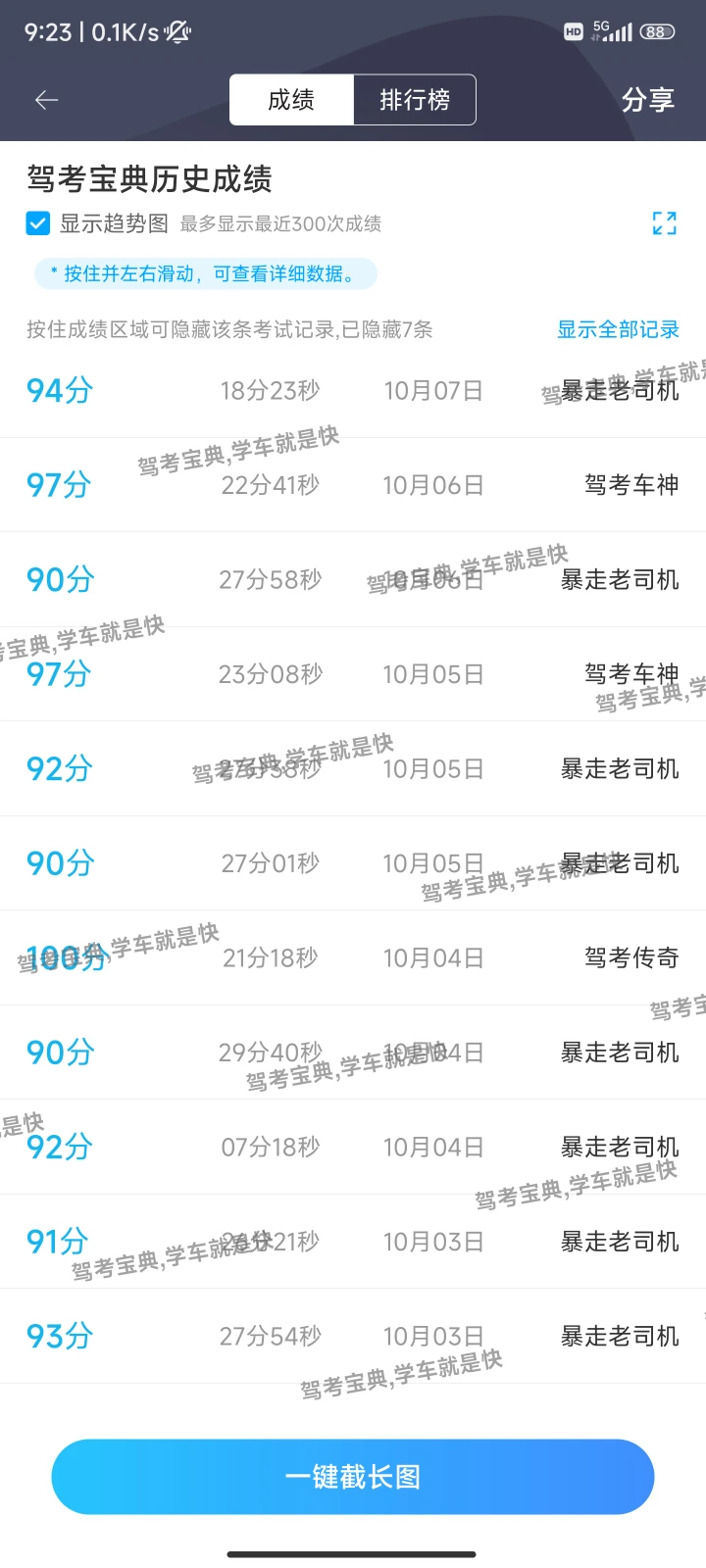Switch to the 排行榜 tab
The image size is (706, 1568).
click(415, 100)
